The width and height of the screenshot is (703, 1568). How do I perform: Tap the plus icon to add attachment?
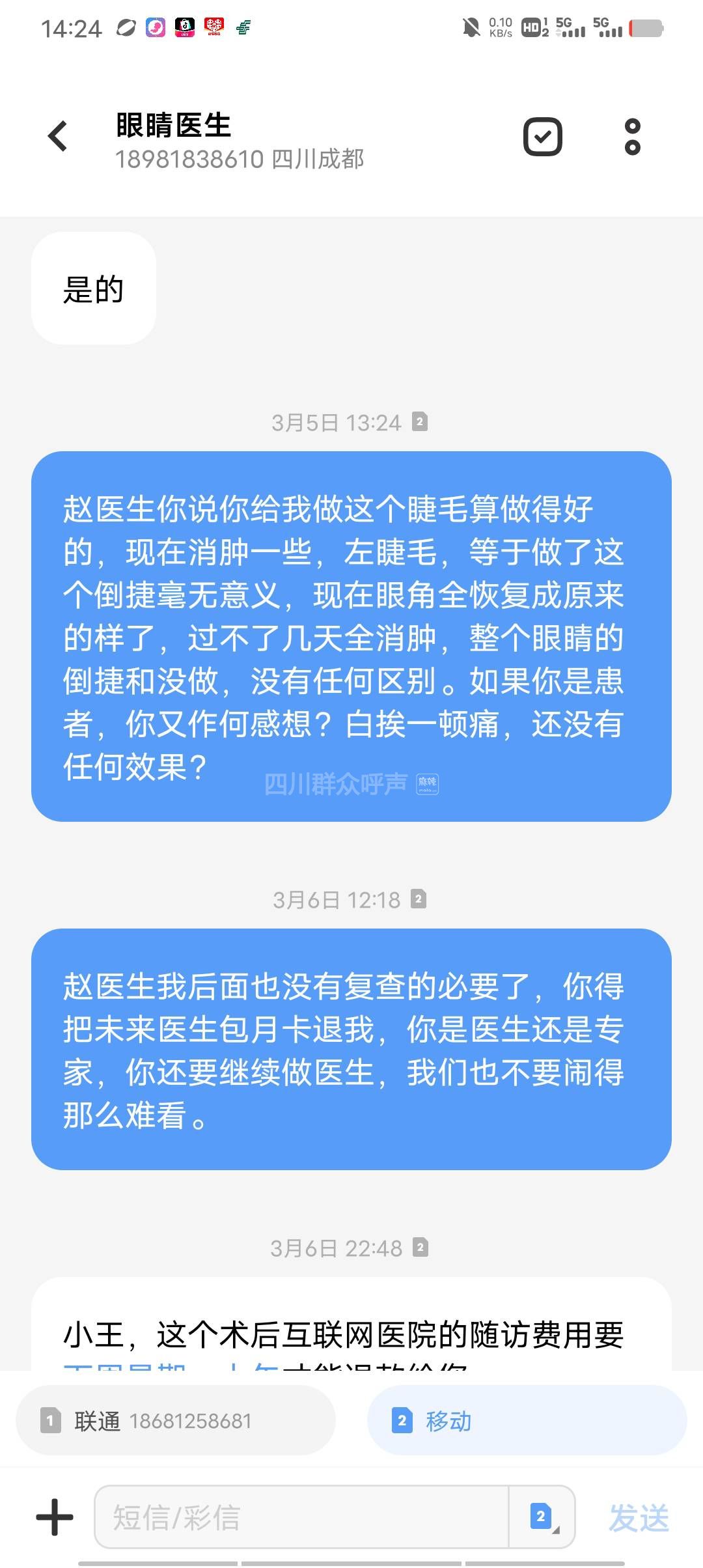click(55, 1517)
